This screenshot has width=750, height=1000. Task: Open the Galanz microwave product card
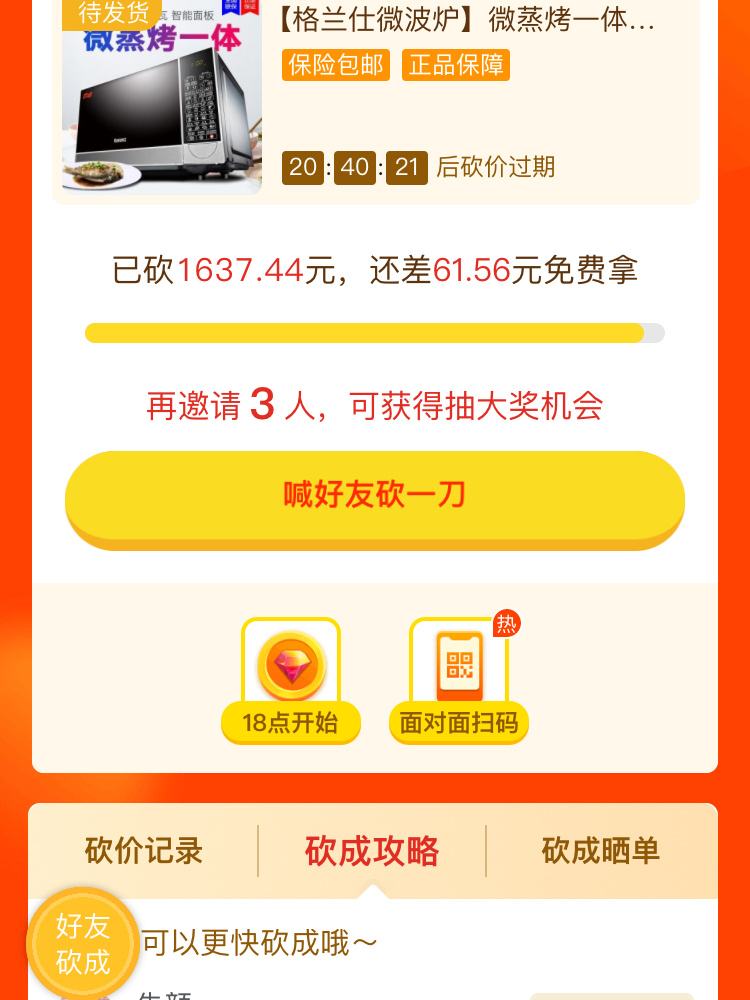point(375,100)
